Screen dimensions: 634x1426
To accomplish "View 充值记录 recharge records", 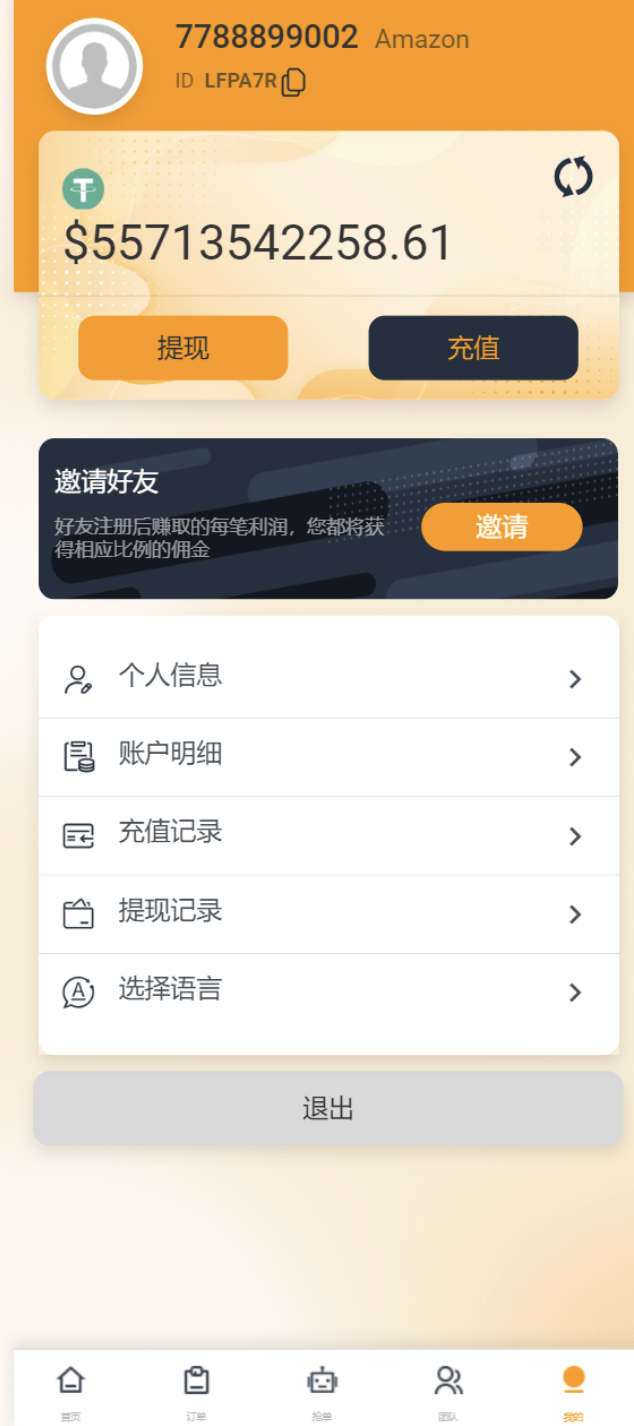I will point(328,835).
